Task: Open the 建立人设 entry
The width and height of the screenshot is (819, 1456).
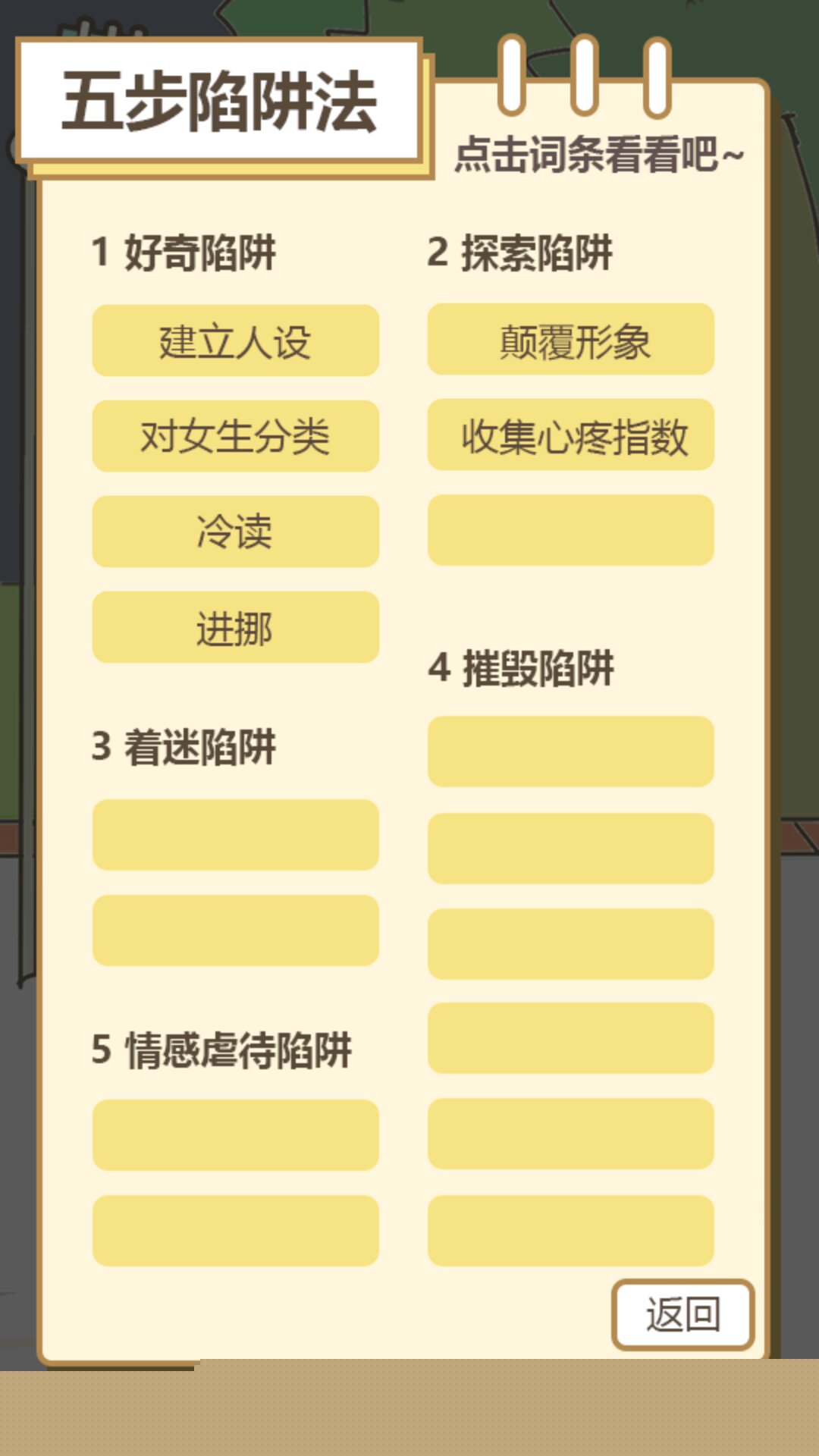Action: 235,340
